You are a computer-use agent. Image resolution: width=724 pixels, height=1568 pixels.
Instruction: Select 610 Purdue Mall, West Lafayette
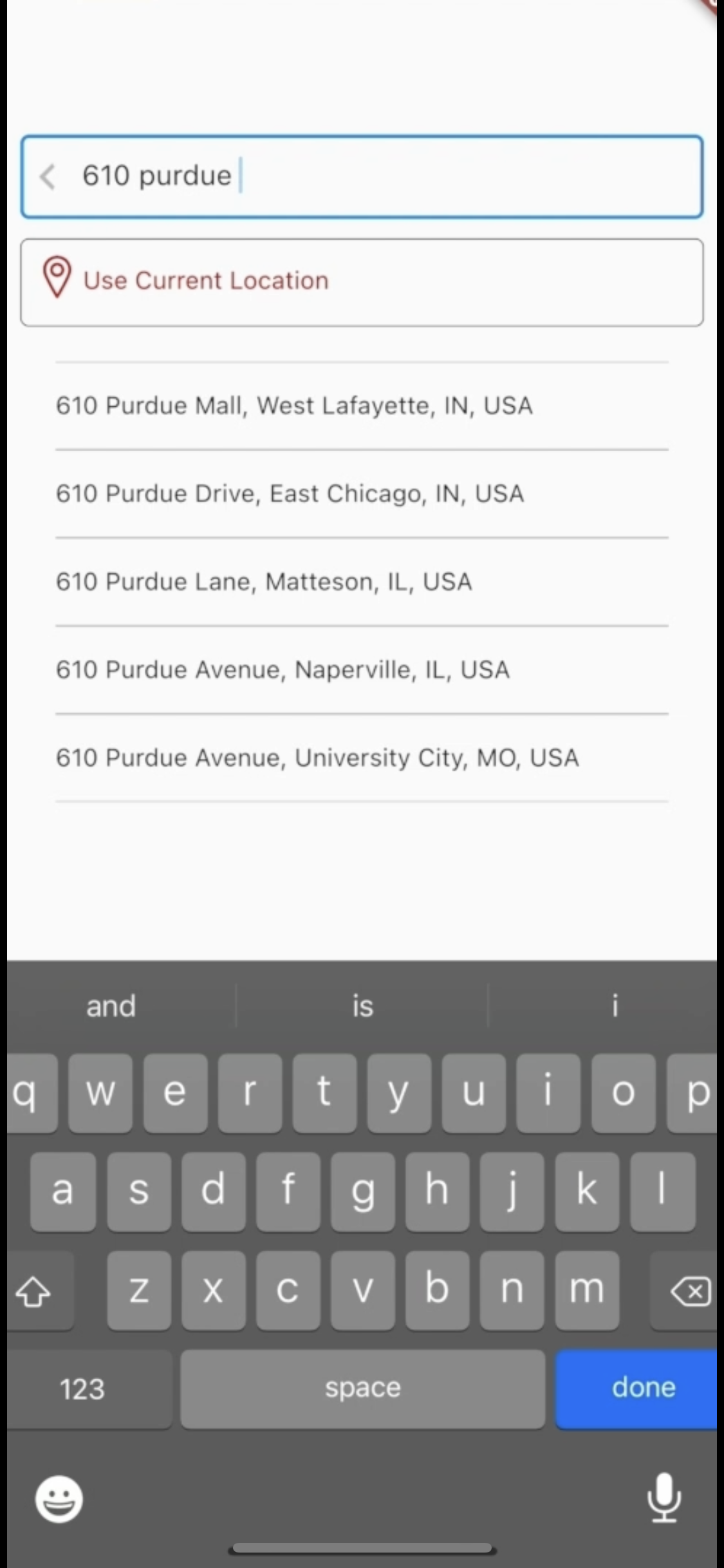(295, 406)
